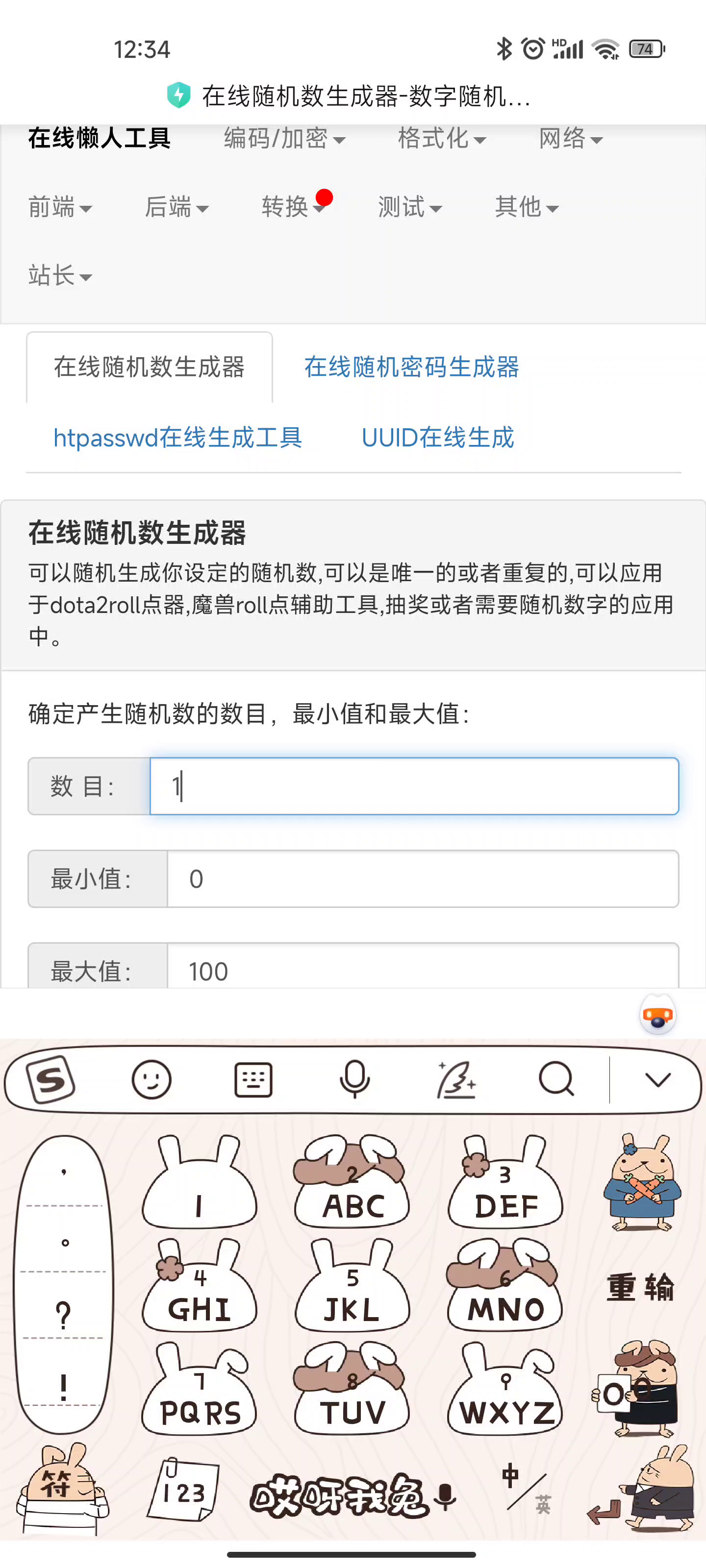
Task: Tap the 最大值 input field
Action: (x=423, y=967)
